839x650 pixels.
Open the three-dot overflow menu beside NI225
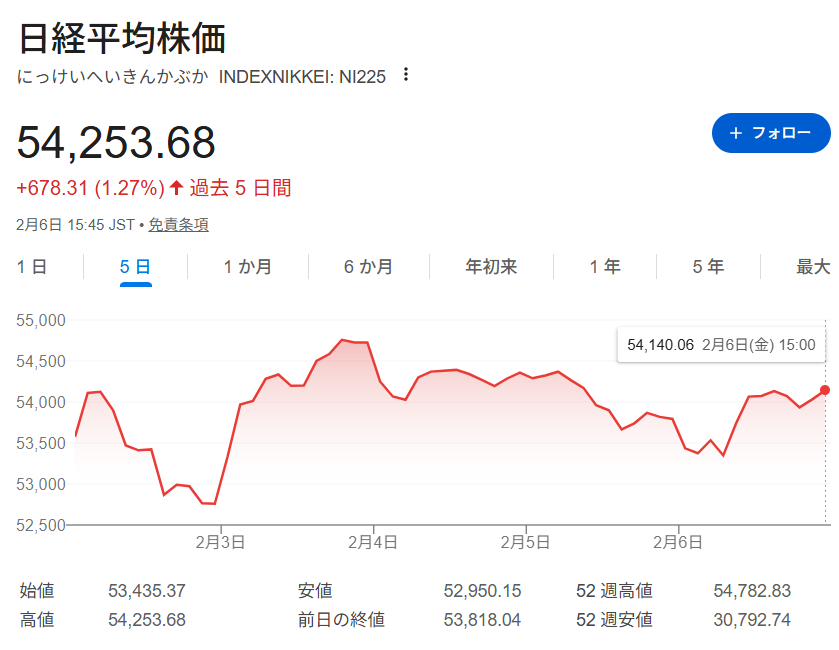tap(405, 75)
